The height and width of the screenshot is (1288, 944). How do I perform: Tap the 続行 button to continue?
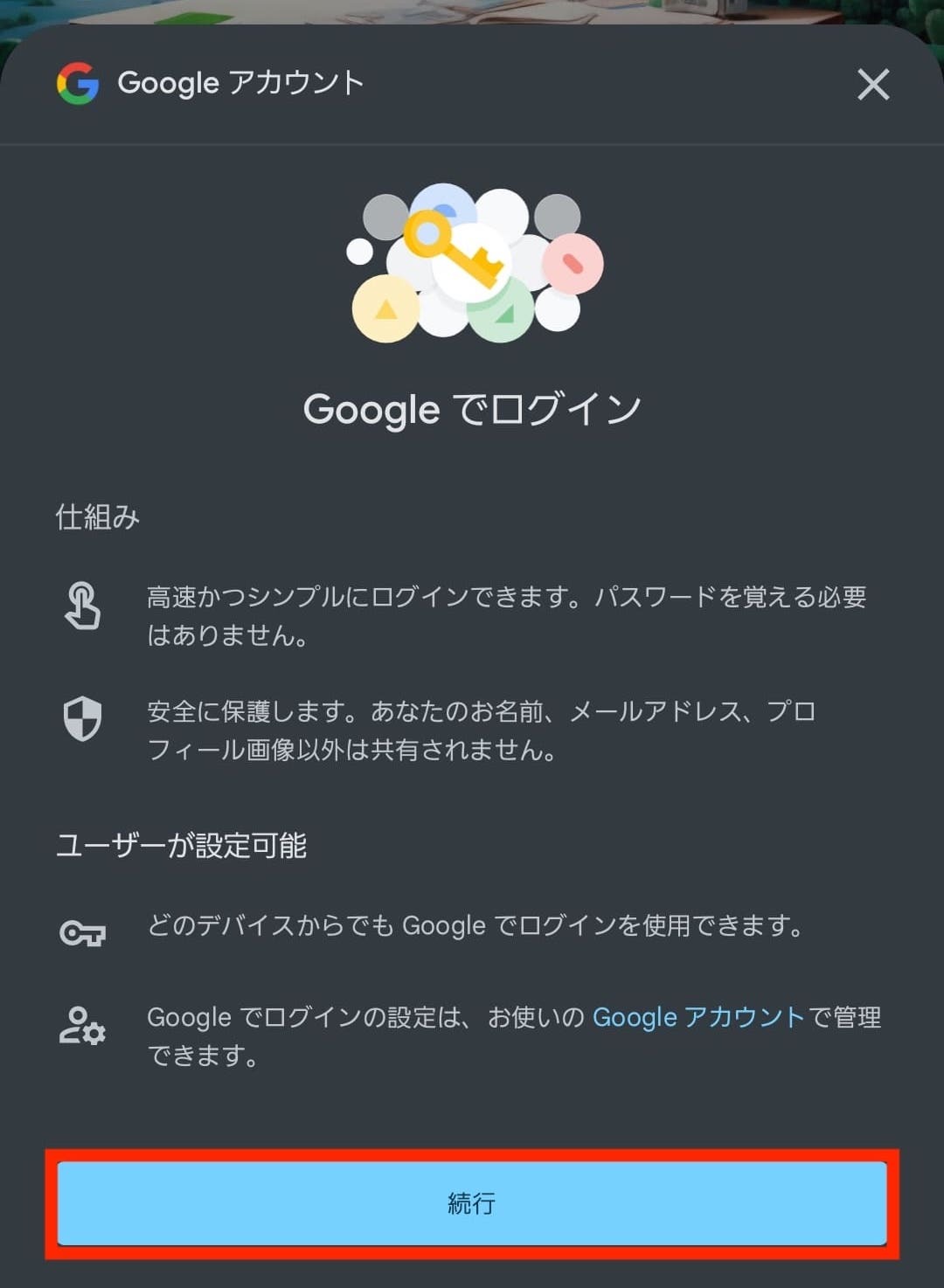(x=472, y=1203)
